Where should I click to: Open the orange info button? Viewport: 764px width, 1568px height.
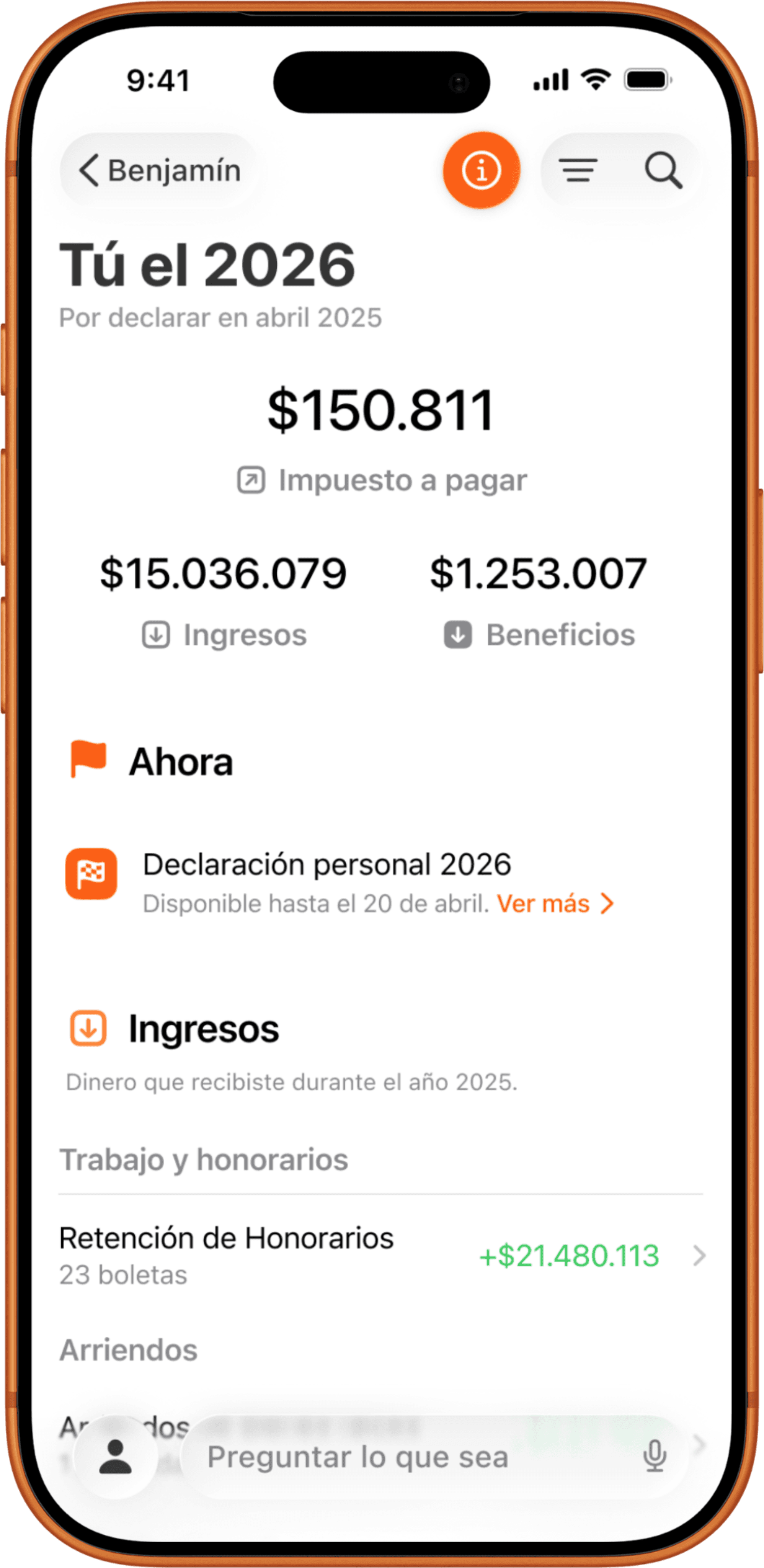482,170
